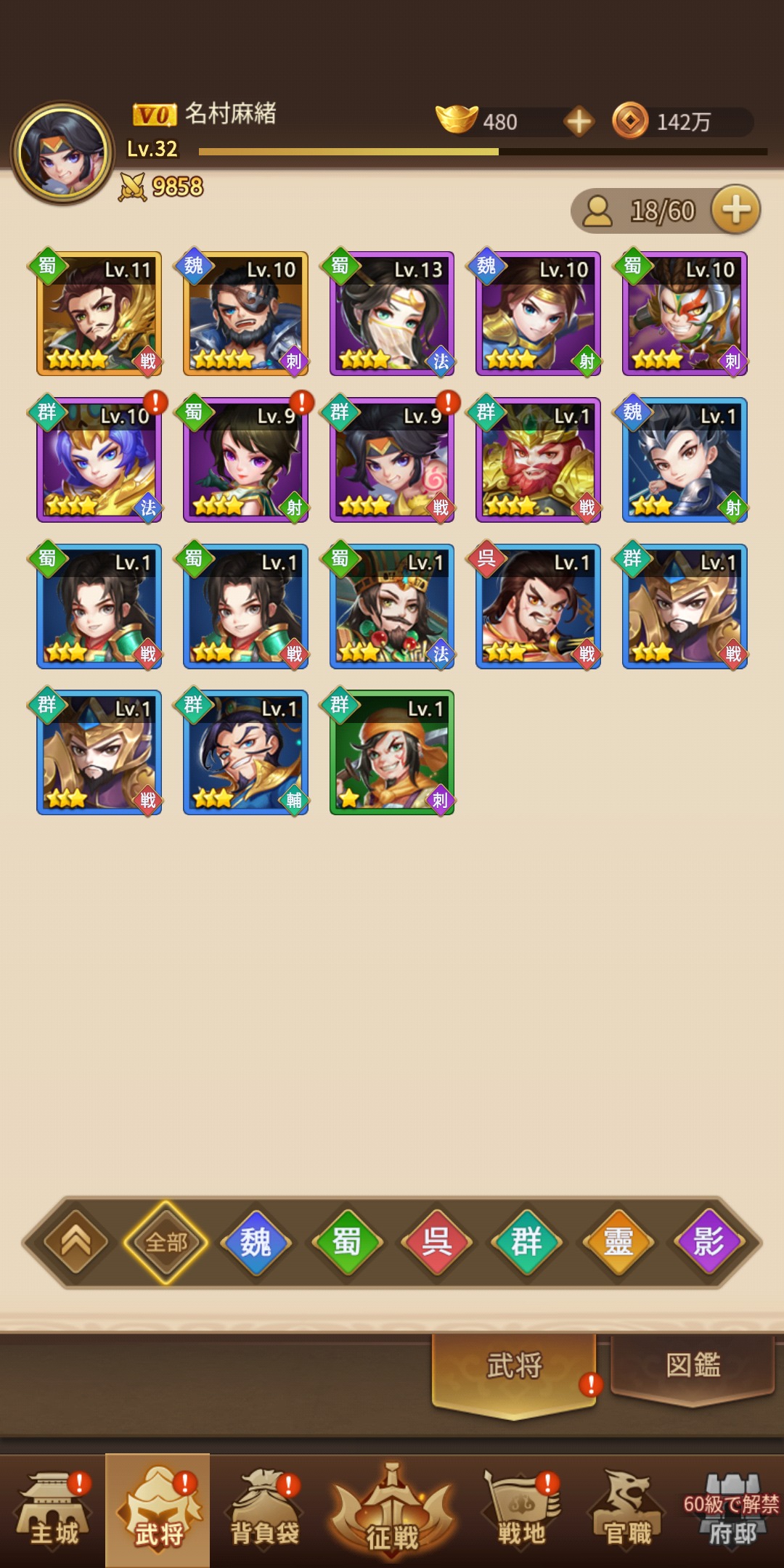Viewport: 784px width, 1568px height.
Task: Open the 背負袋 inventory bag
Action: 264,1511
